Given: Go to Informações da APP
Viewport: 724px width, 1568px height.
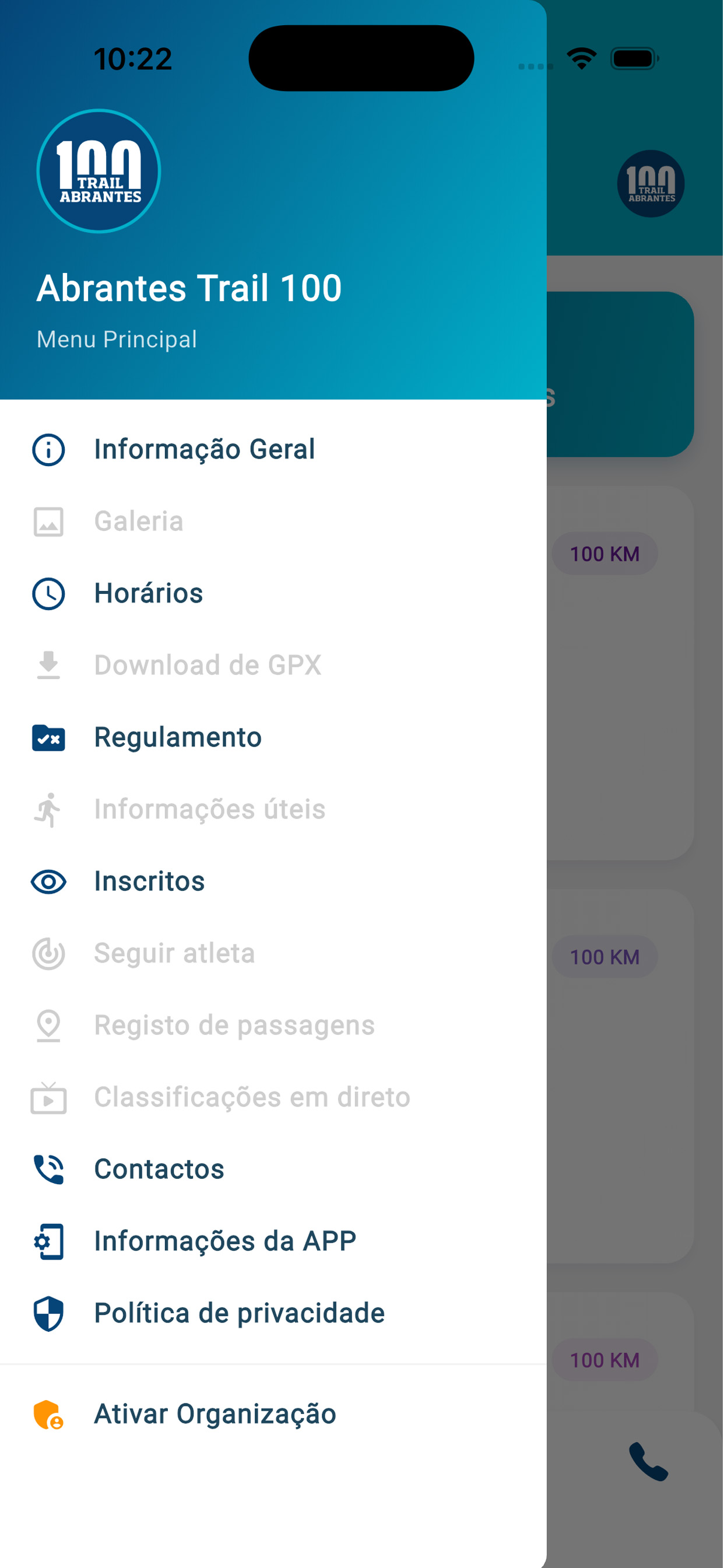Looking at the screenshot, I should (273, 1242).
